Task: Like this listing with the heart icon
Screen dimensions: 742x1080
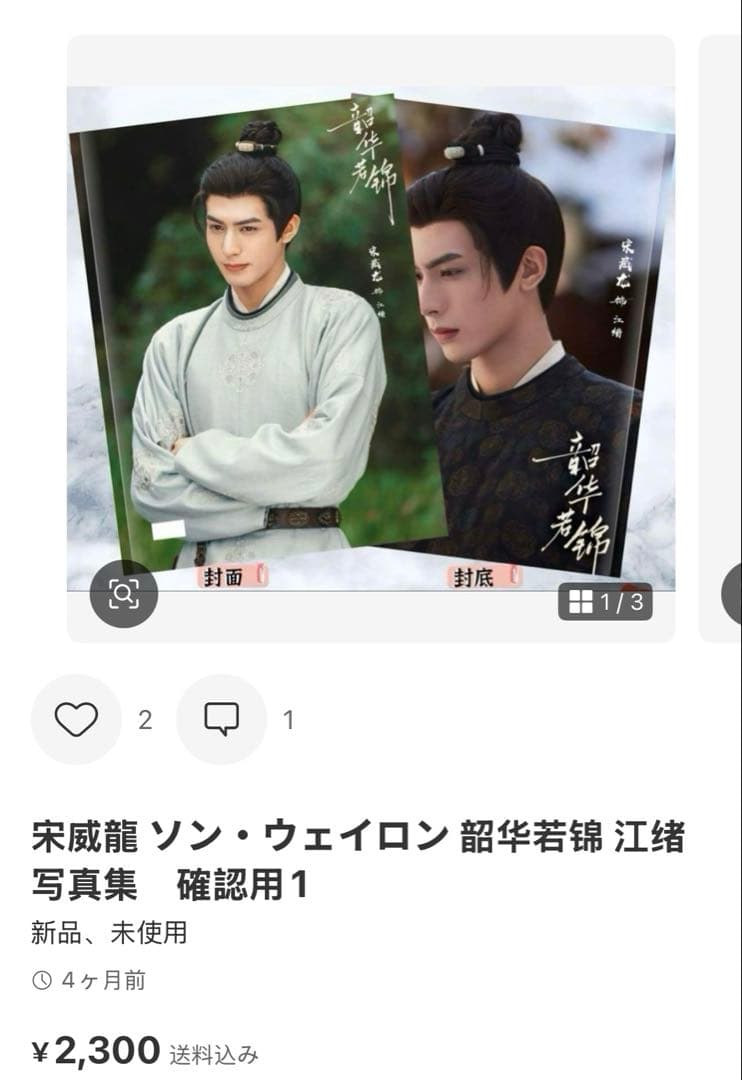Action: pos(76,720)
